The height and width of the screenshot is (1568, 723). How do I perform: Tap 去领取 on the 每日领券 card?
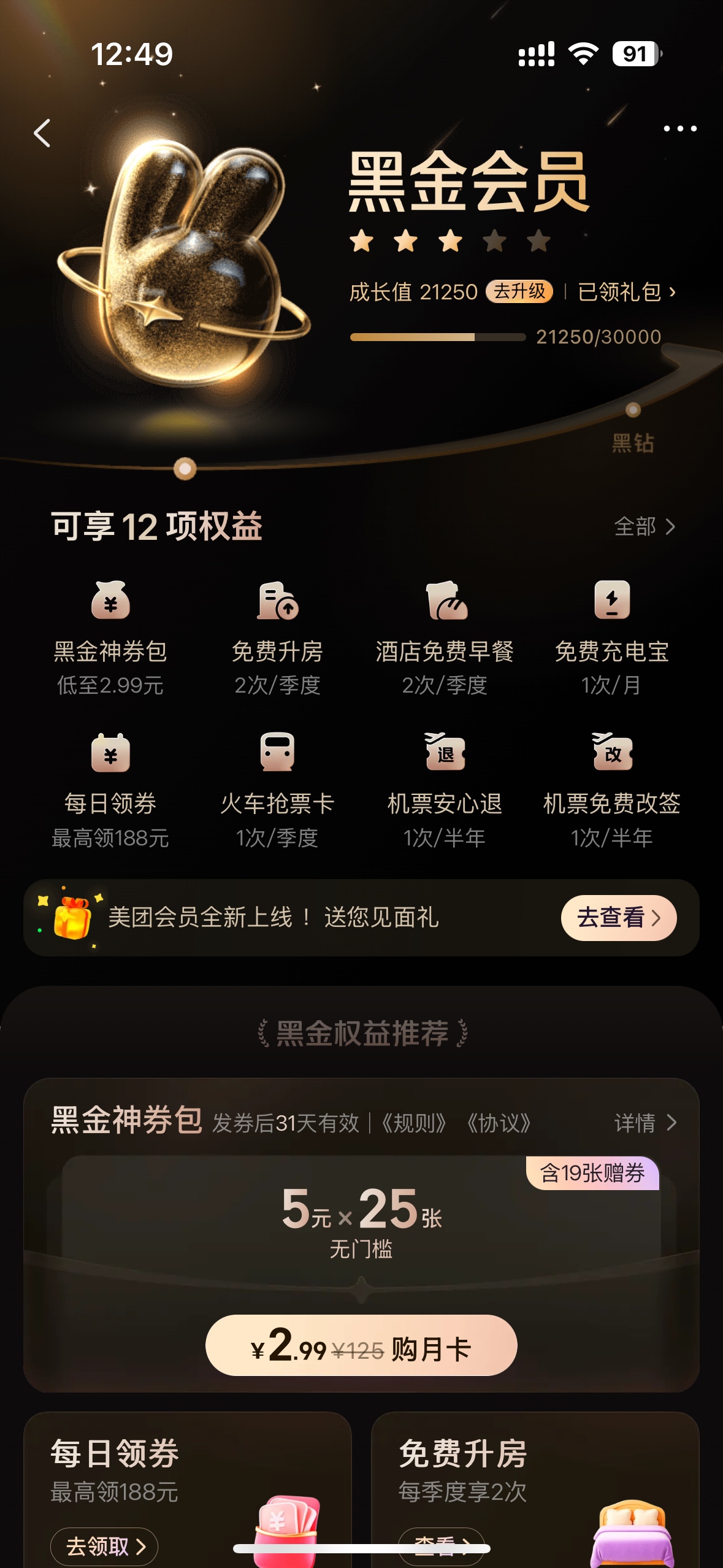[104, 1546]
